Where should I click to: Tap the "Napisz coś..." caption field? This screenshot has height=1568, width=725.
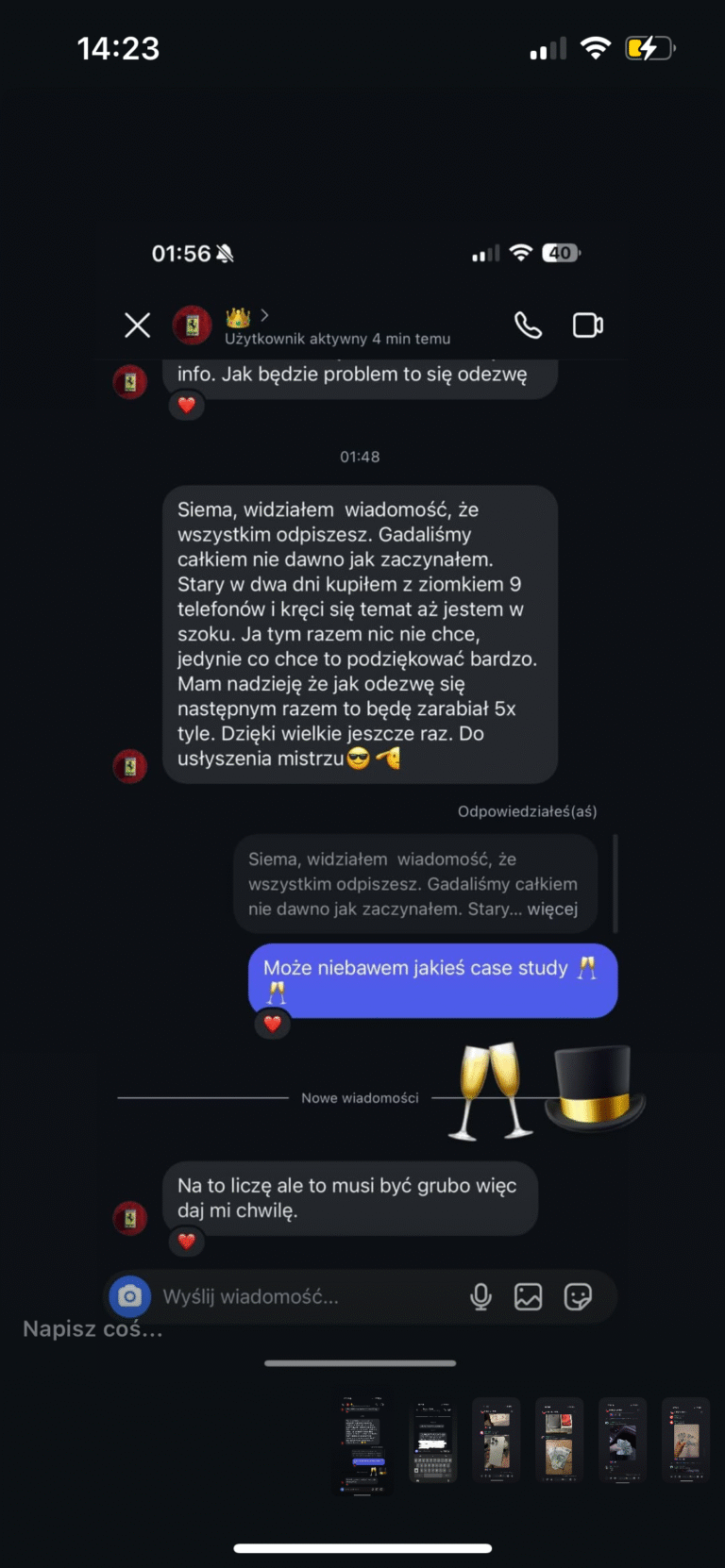coord(93,1328)
